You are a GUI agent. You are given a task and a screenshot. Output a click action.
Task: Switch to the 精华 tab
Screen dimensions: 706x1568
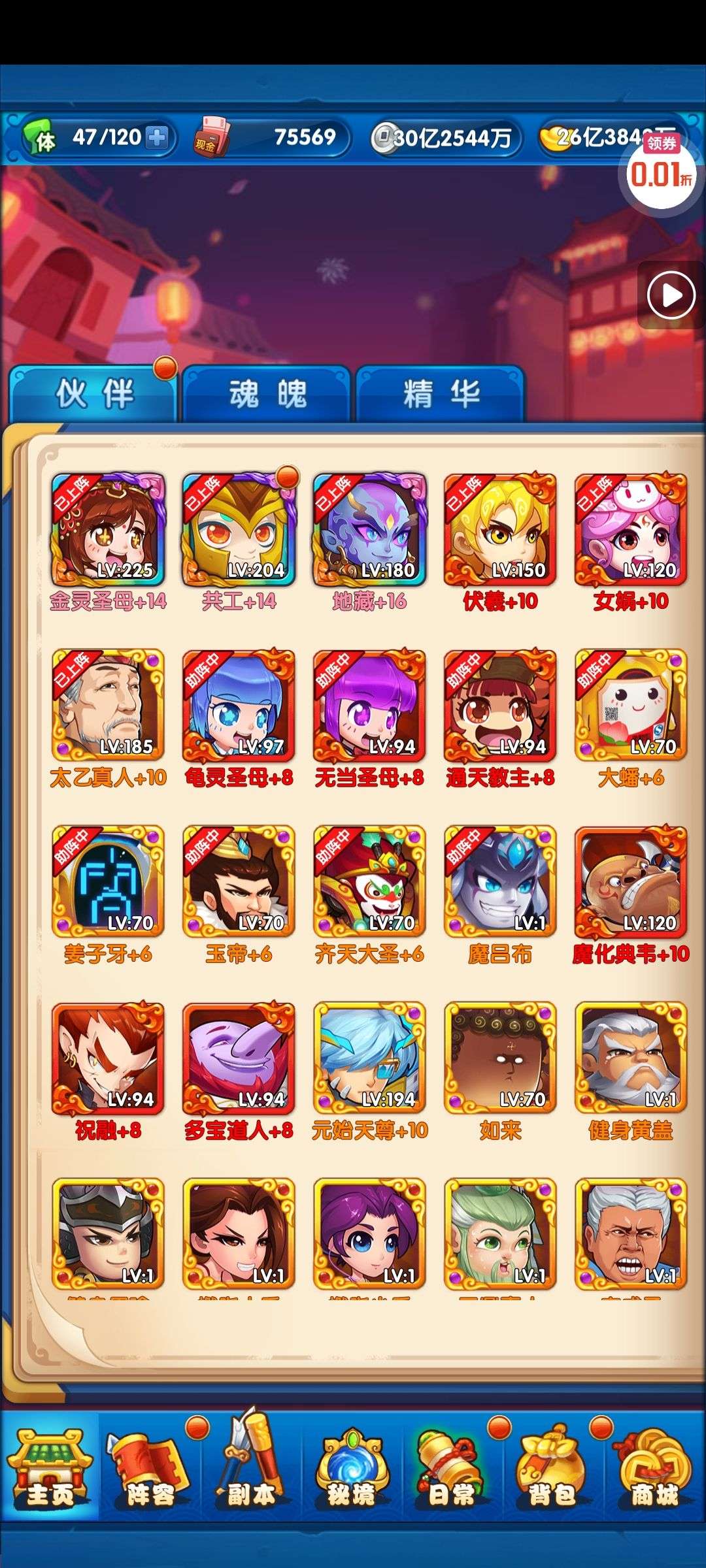(441, 394)
